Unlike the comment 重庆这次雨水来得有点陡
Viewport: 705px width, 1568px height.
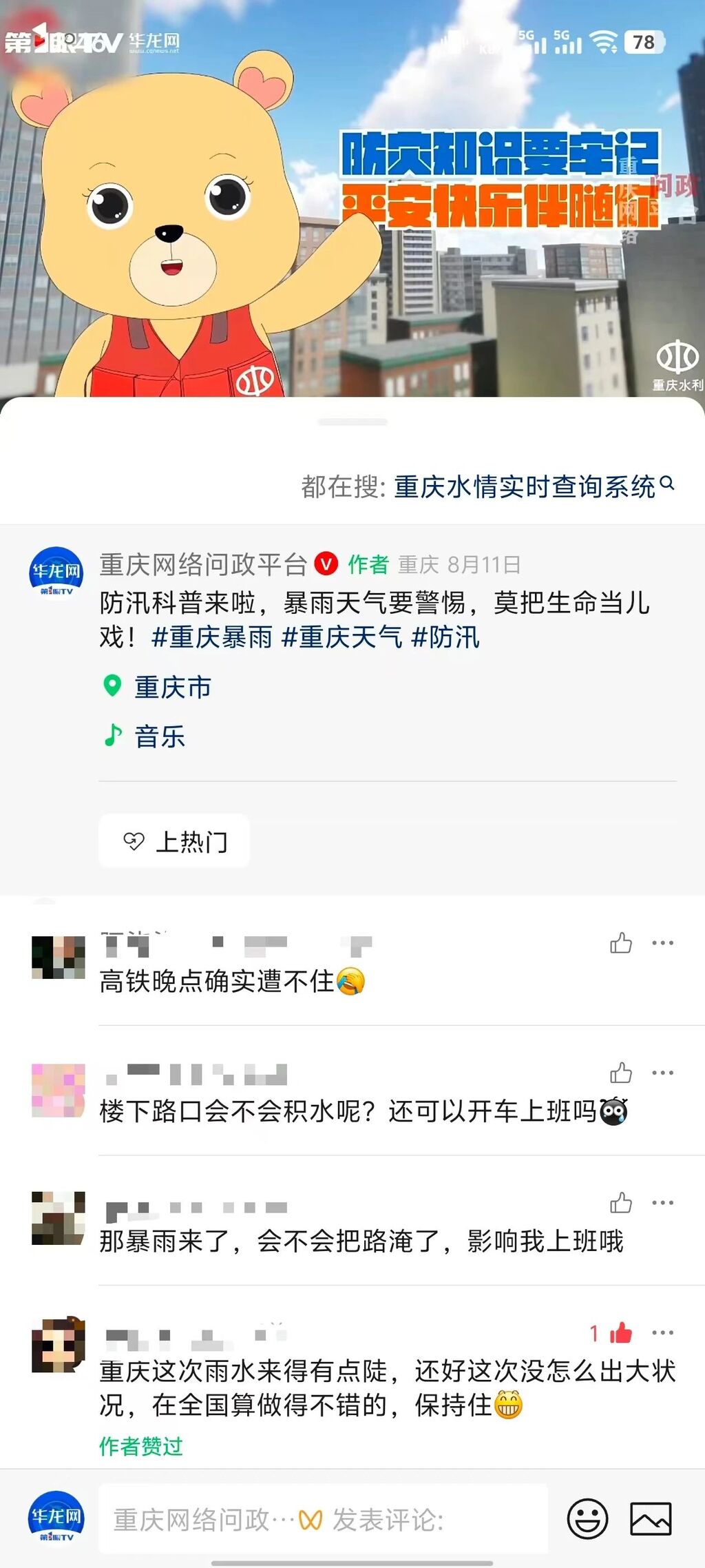pyautogui.click(x=620, y=1333)
